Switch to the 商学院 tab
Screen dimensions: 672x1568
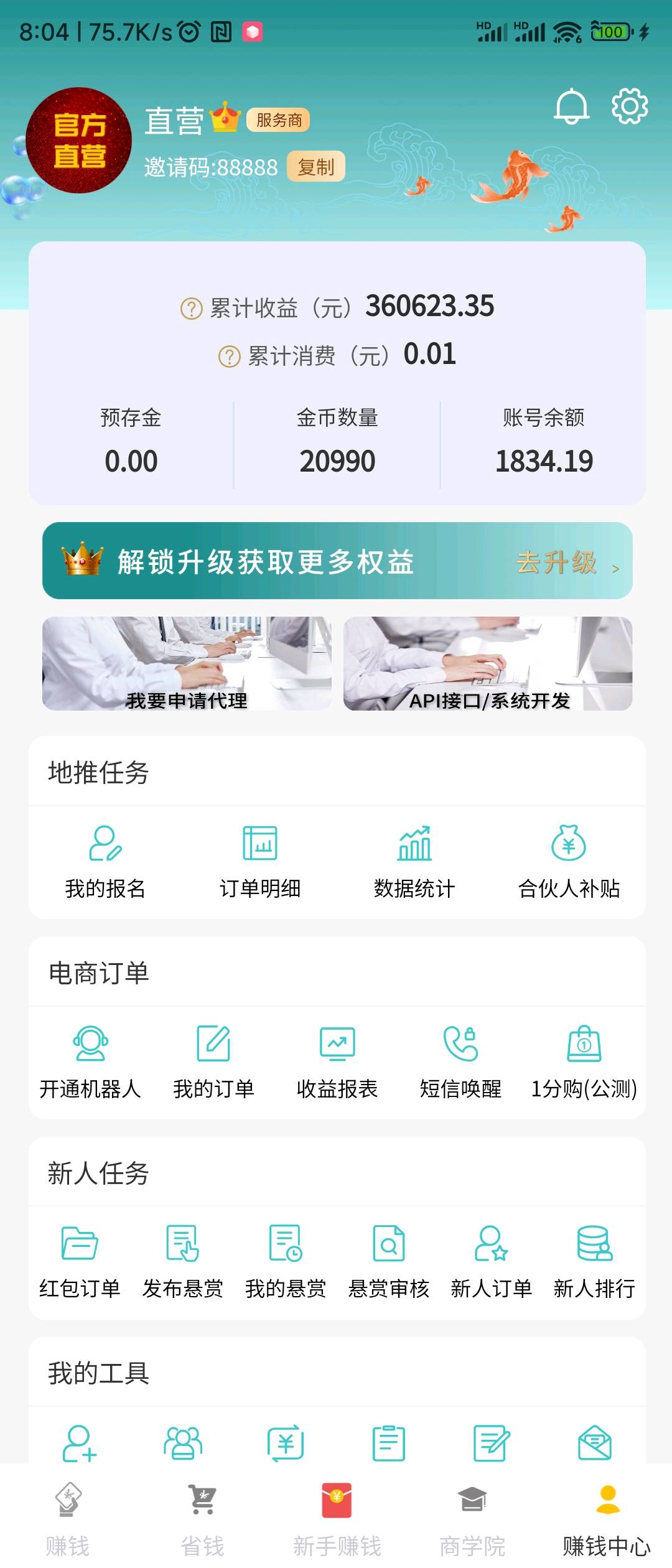tap(472, 1518)
